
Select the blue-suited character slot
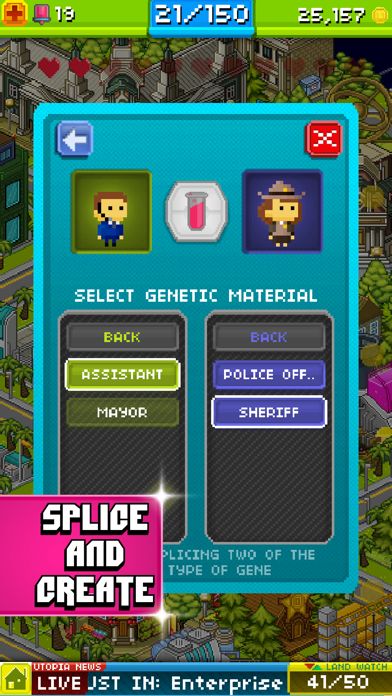111,211
